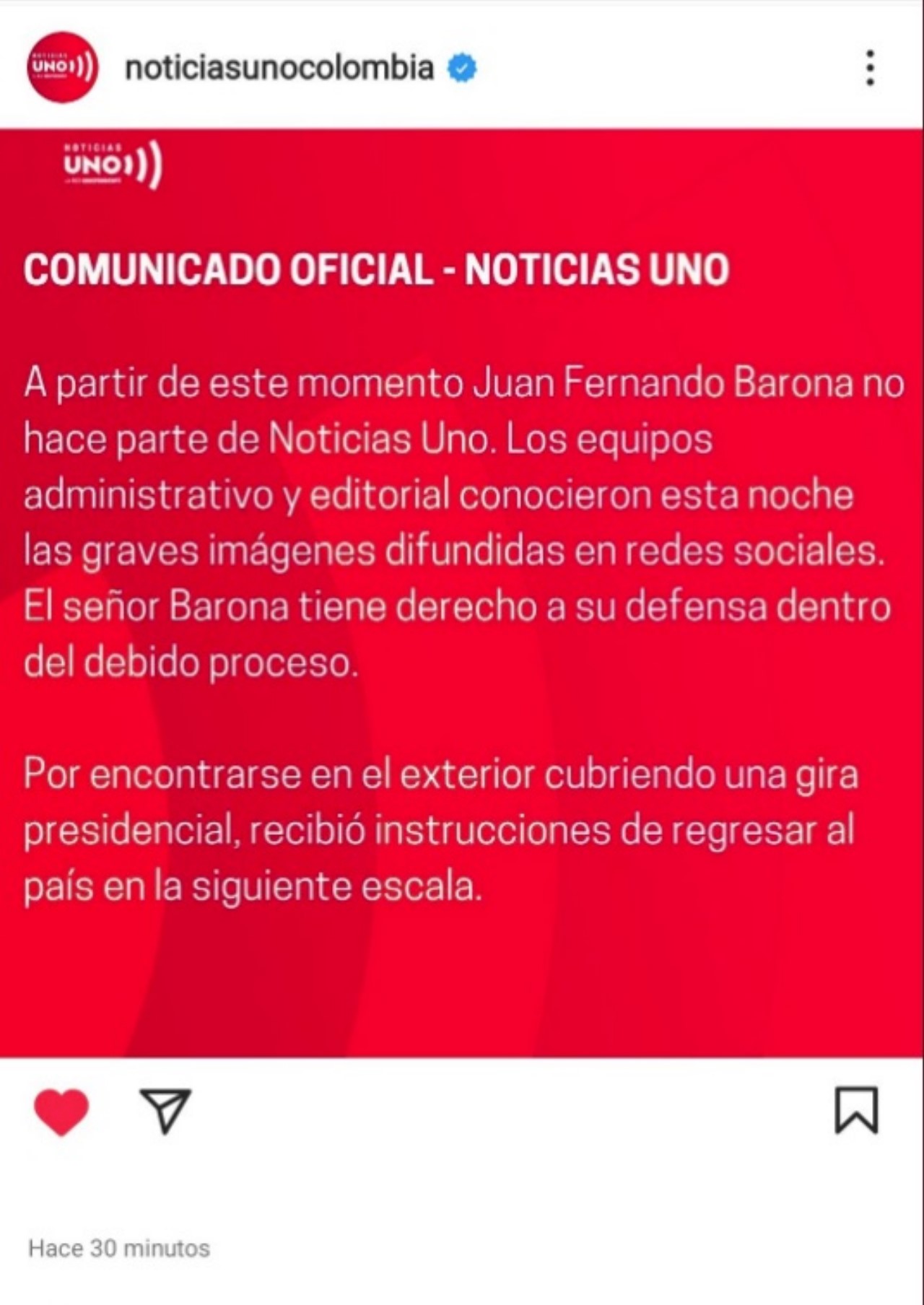
Task: Open the noticiasunocolombia profile picture
Action: pyautogui.click(x=63, y=67)
